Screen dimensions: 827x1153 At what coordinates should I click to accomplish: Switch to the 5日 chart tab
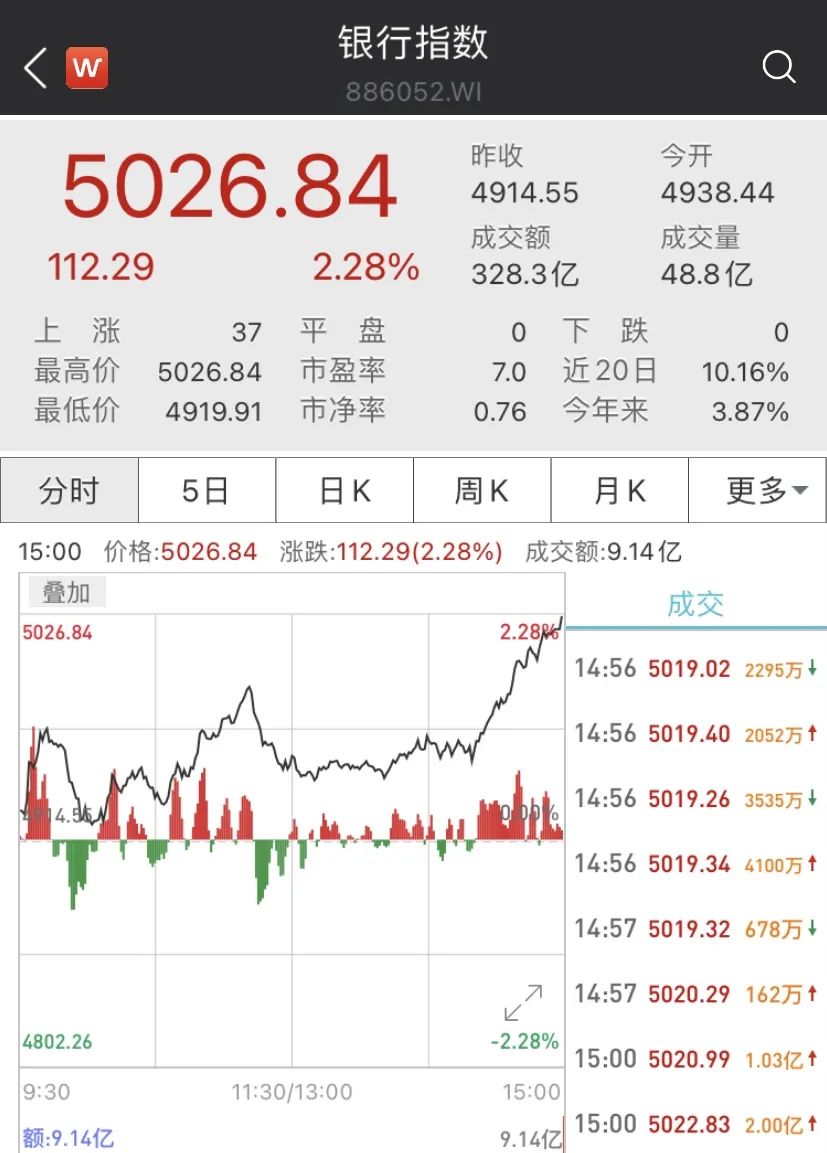point(206,491)
